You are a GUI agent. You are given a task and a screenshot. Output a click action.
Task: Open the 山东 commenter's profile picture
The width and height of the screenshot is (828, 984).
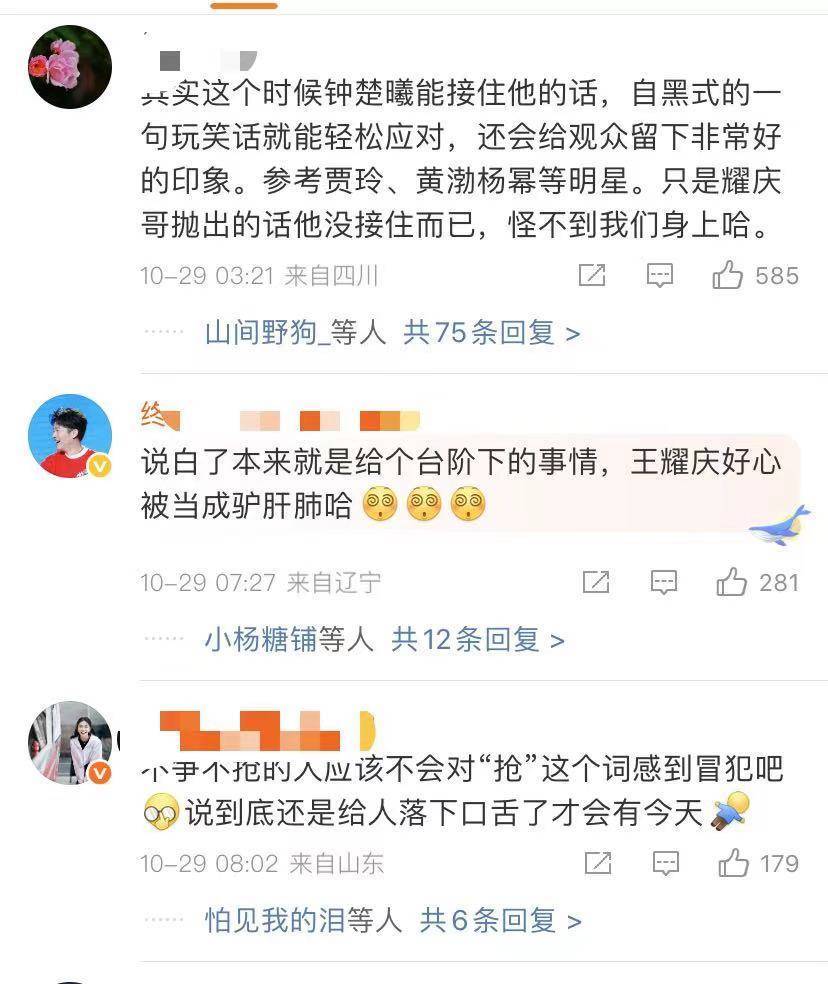click(69, 743)
